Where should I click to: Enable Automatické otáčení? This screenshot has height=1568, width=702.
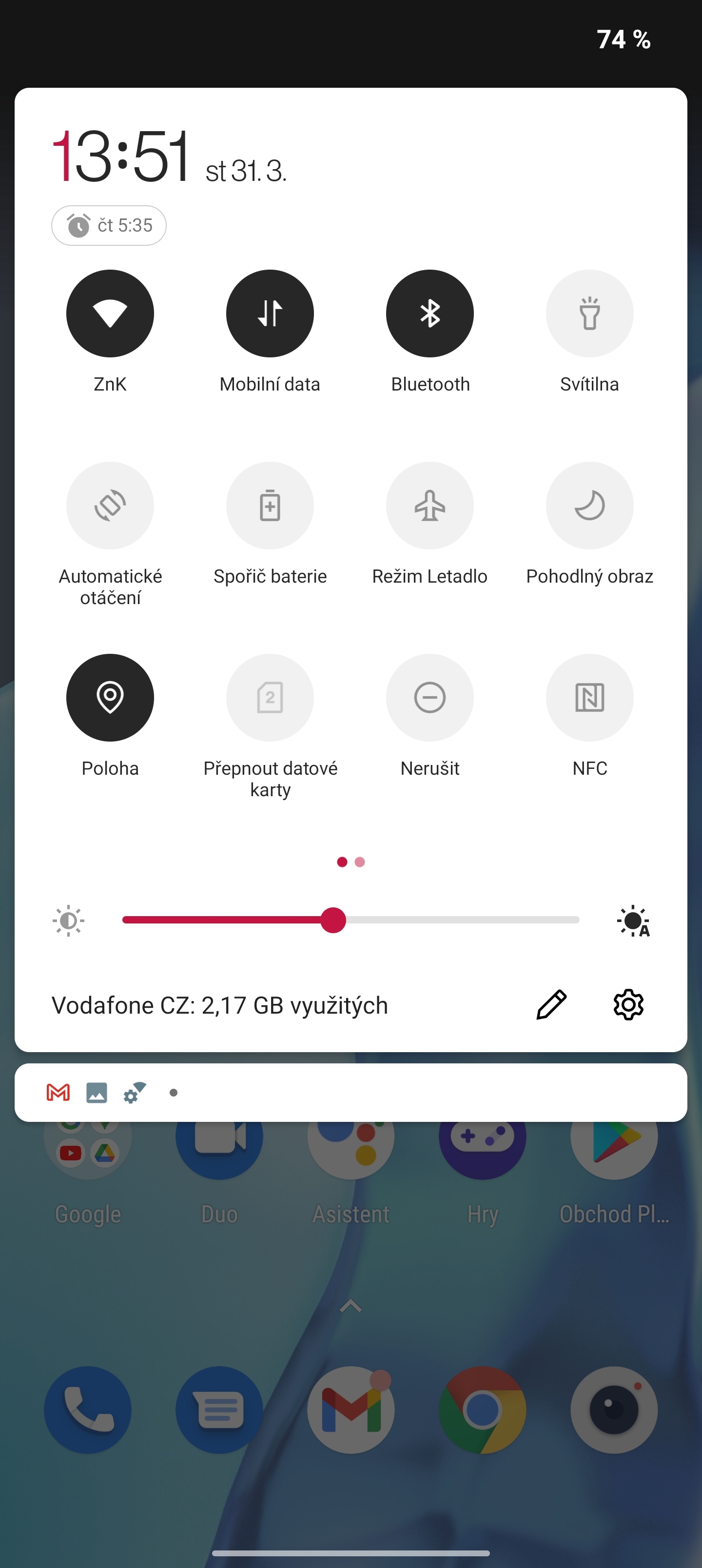coord(110,505)
